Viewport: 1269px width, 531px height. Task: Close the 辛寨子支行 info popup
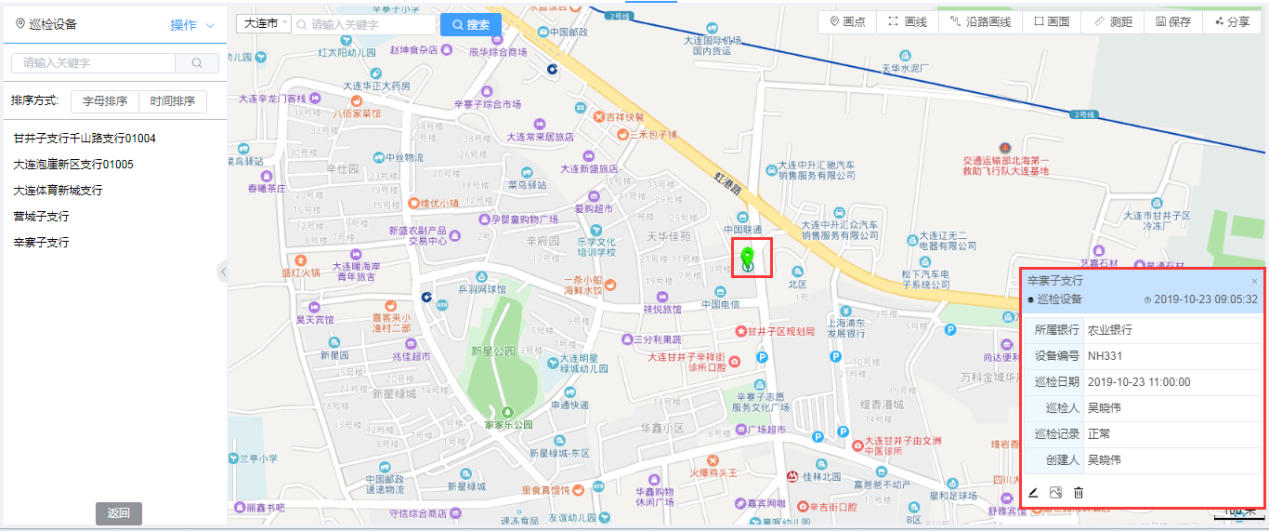tap(1254, 282)
